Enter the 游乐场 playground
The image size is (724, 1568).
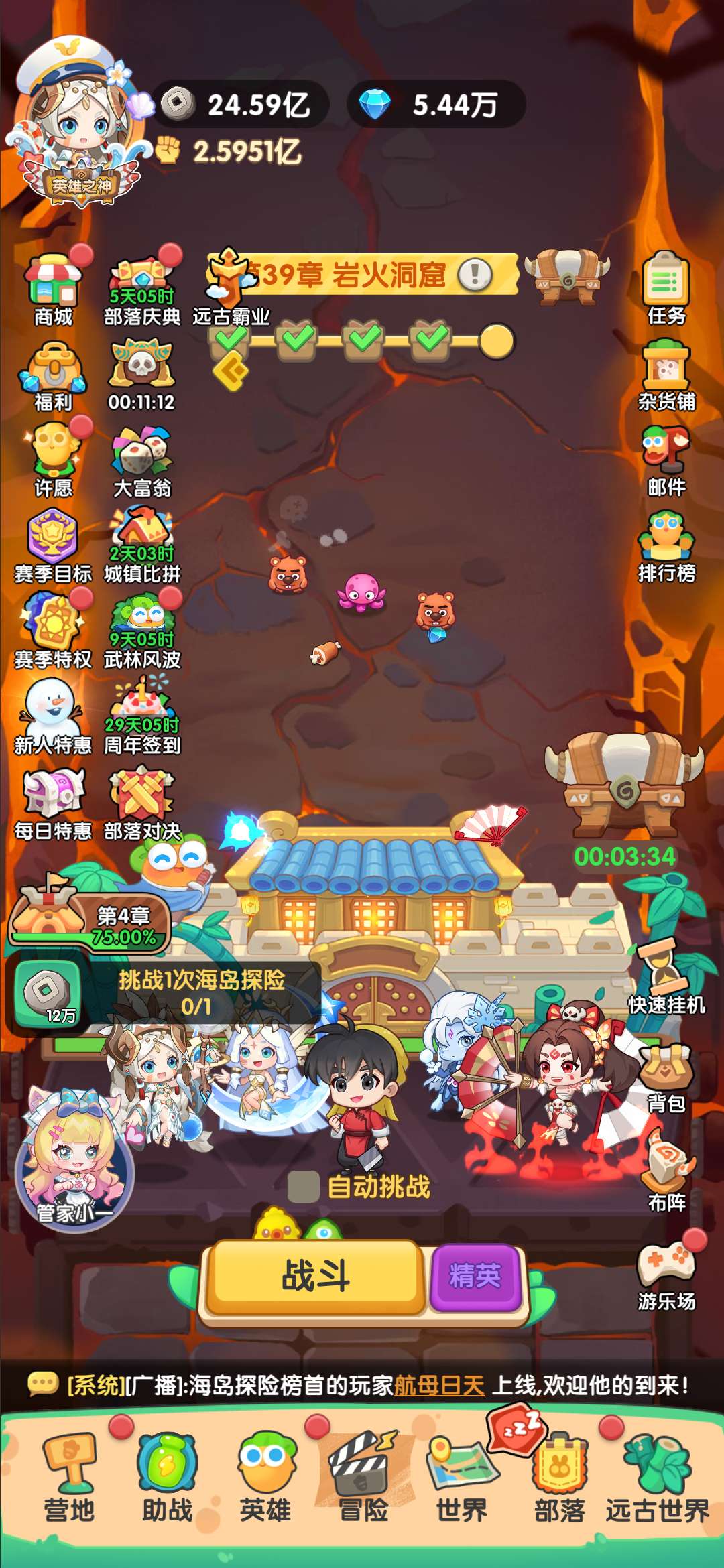[x=666, y=1273]
